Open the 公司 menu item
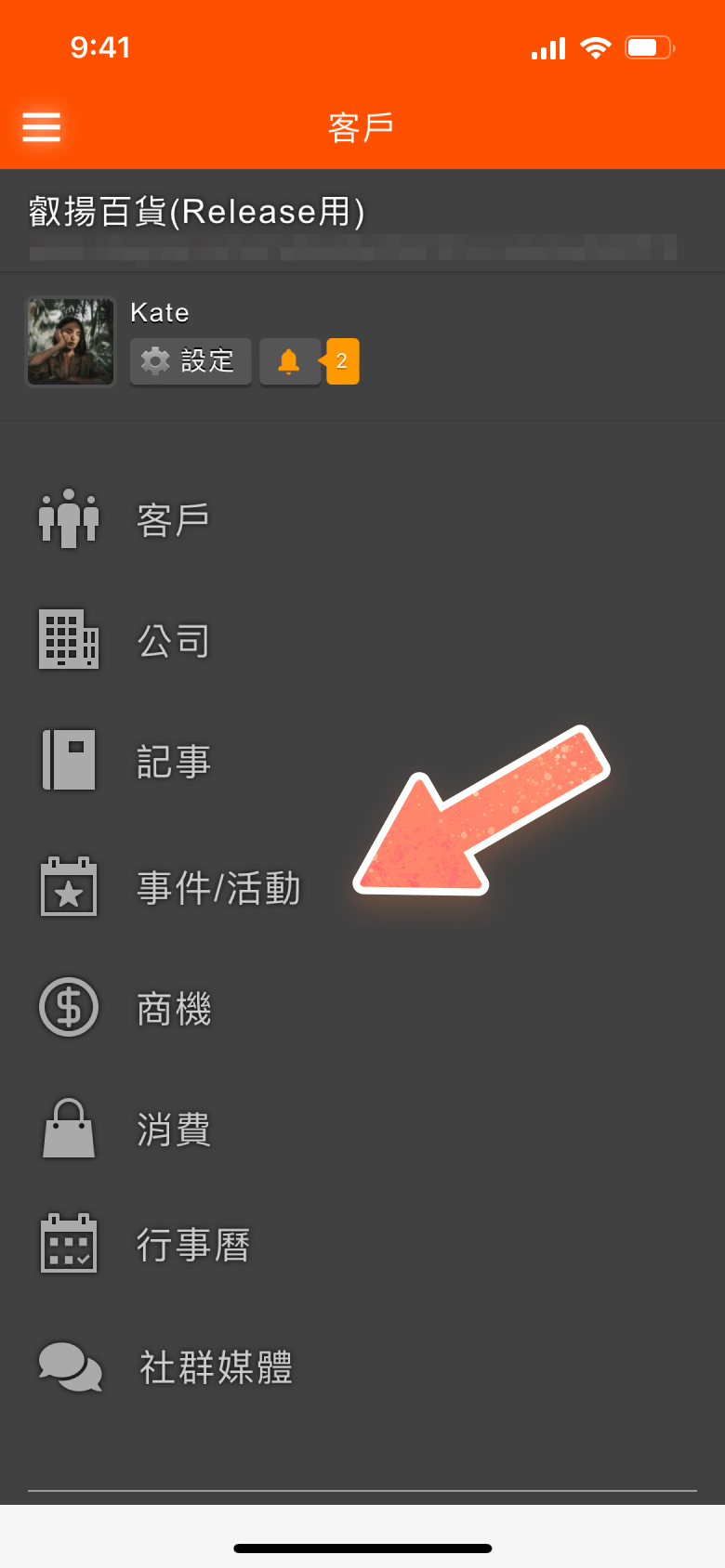This screenshot has width=725, height=1568. coord(172,640)
